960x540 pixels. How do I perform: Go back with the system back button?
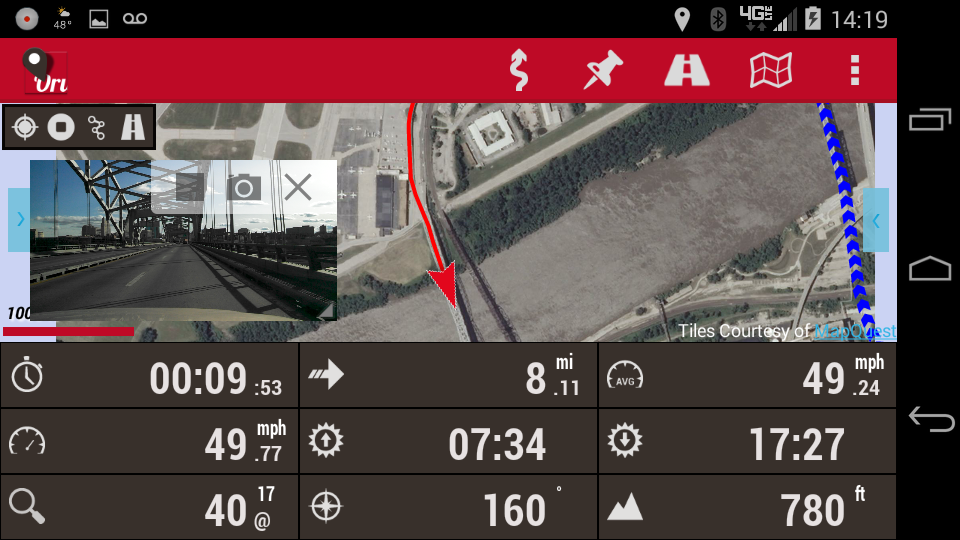tap(930, 420)
